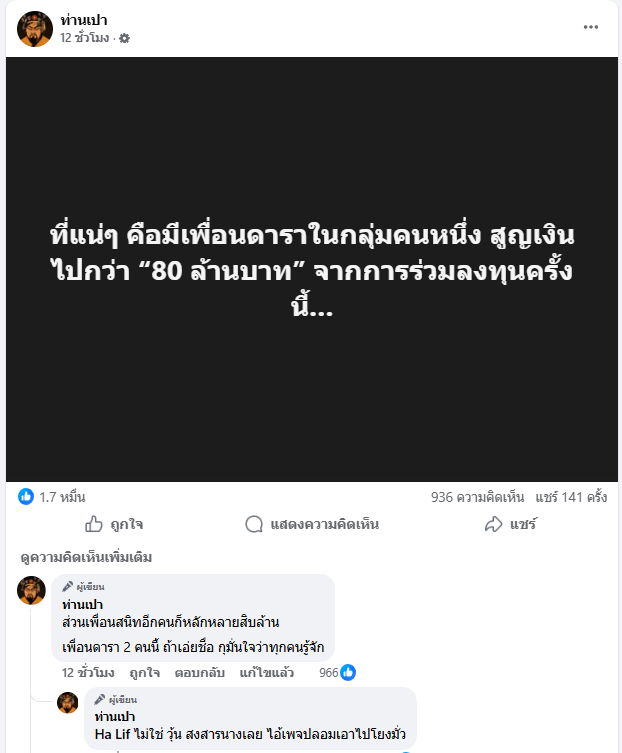Screen dimensions: 622x753
Task: Reply to the first comment with ตอบกลับ
Action: (x=202, y=672)
